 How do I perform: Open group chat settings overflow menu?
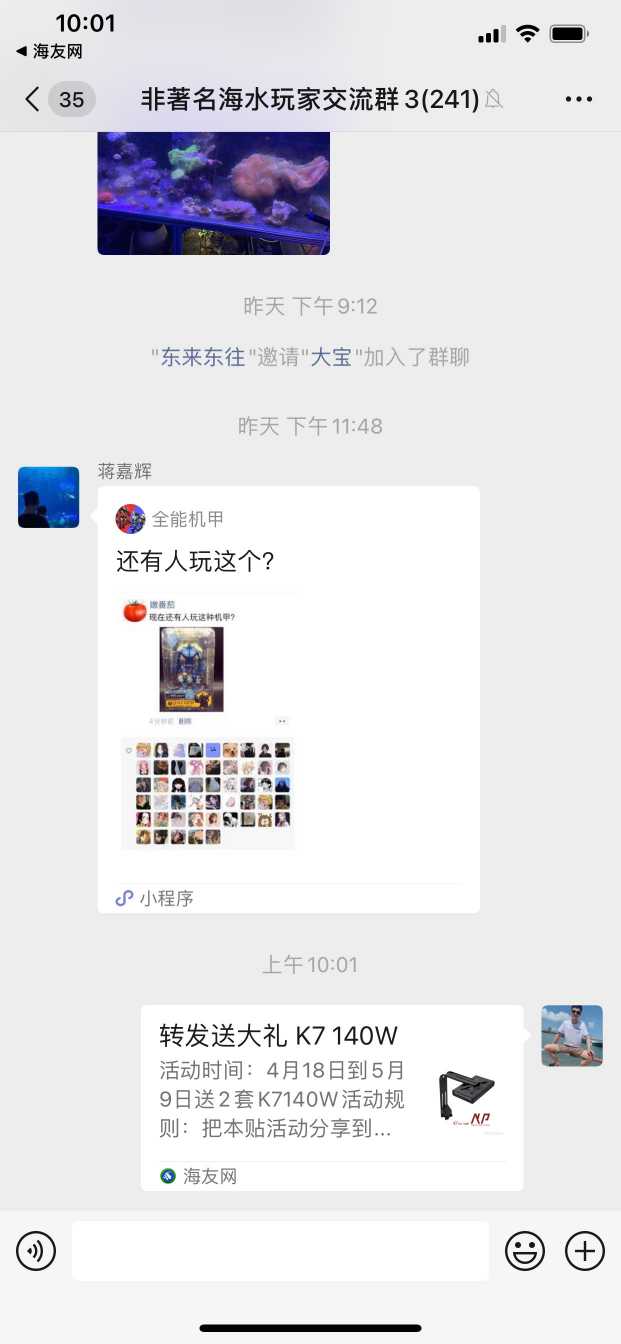pos(579,99)
